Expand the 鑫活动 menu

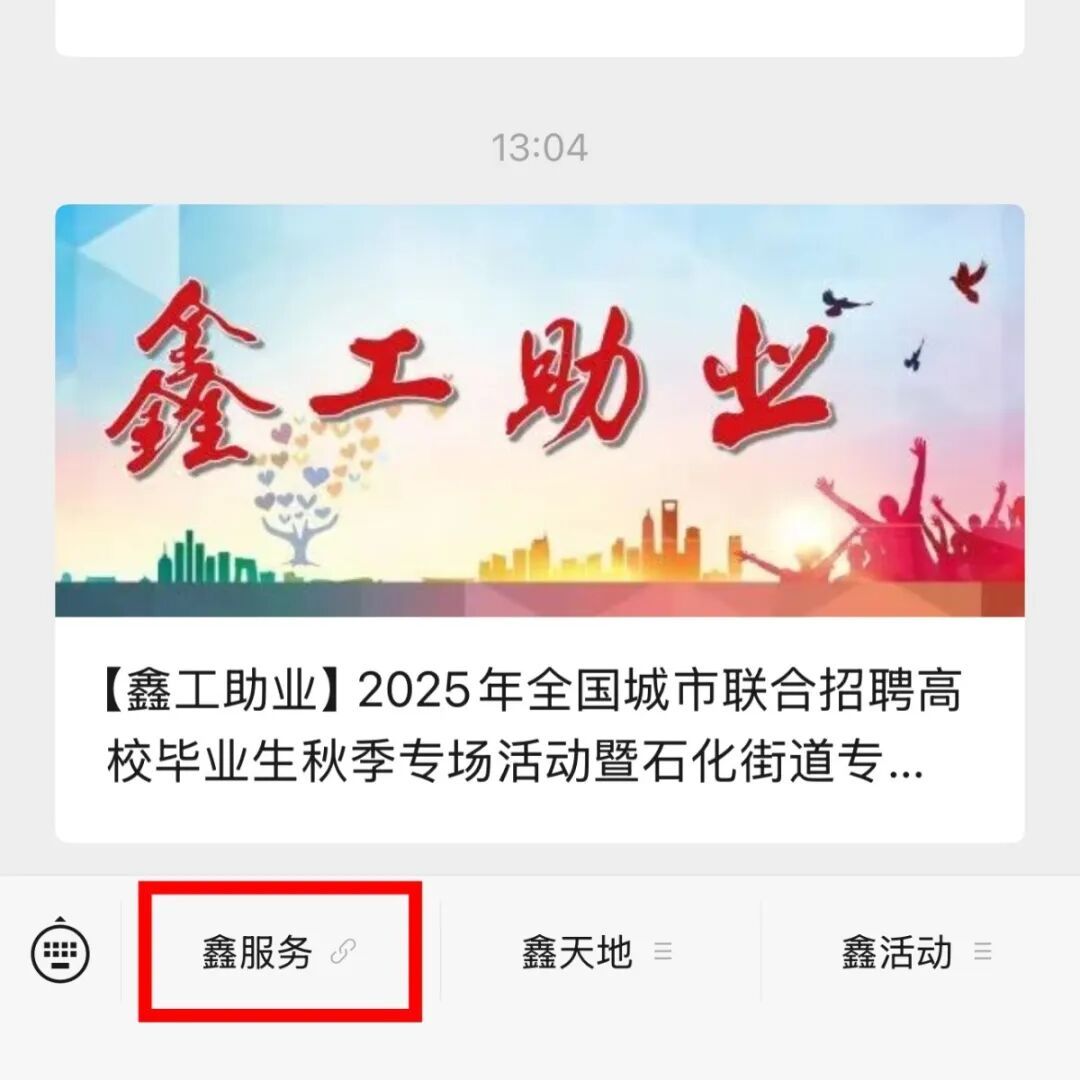[917, 952]
